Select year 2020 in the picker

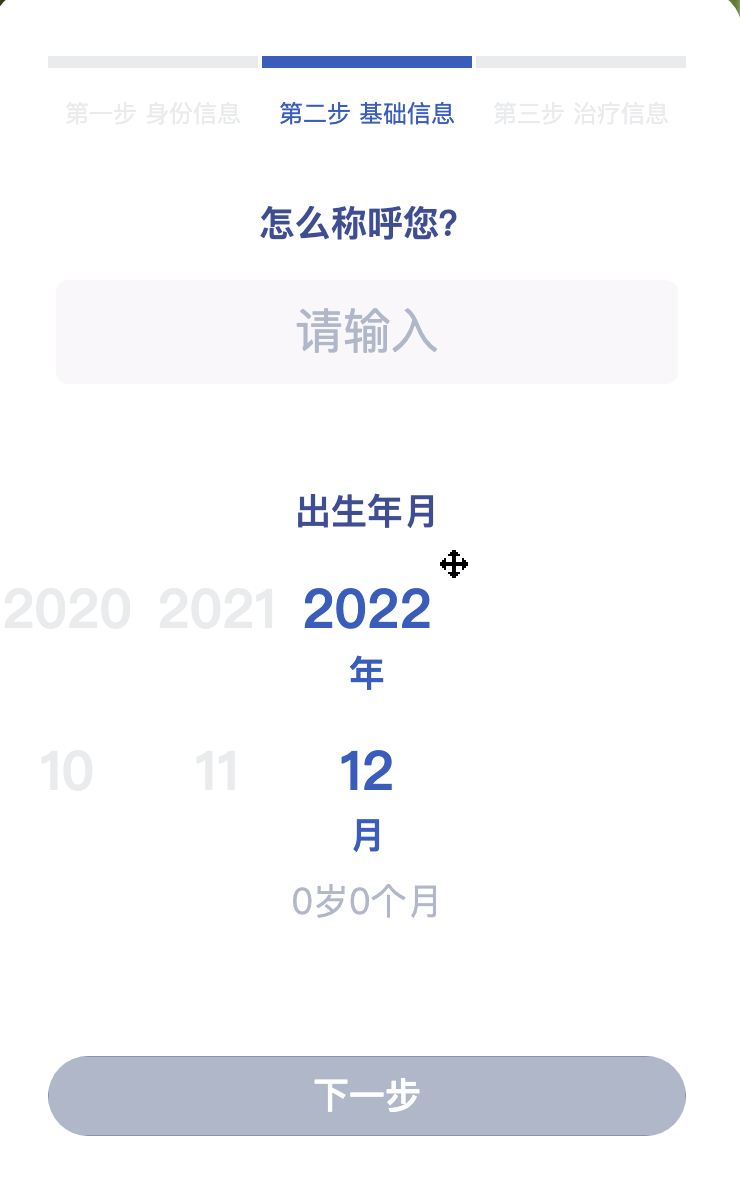point(67,609)
